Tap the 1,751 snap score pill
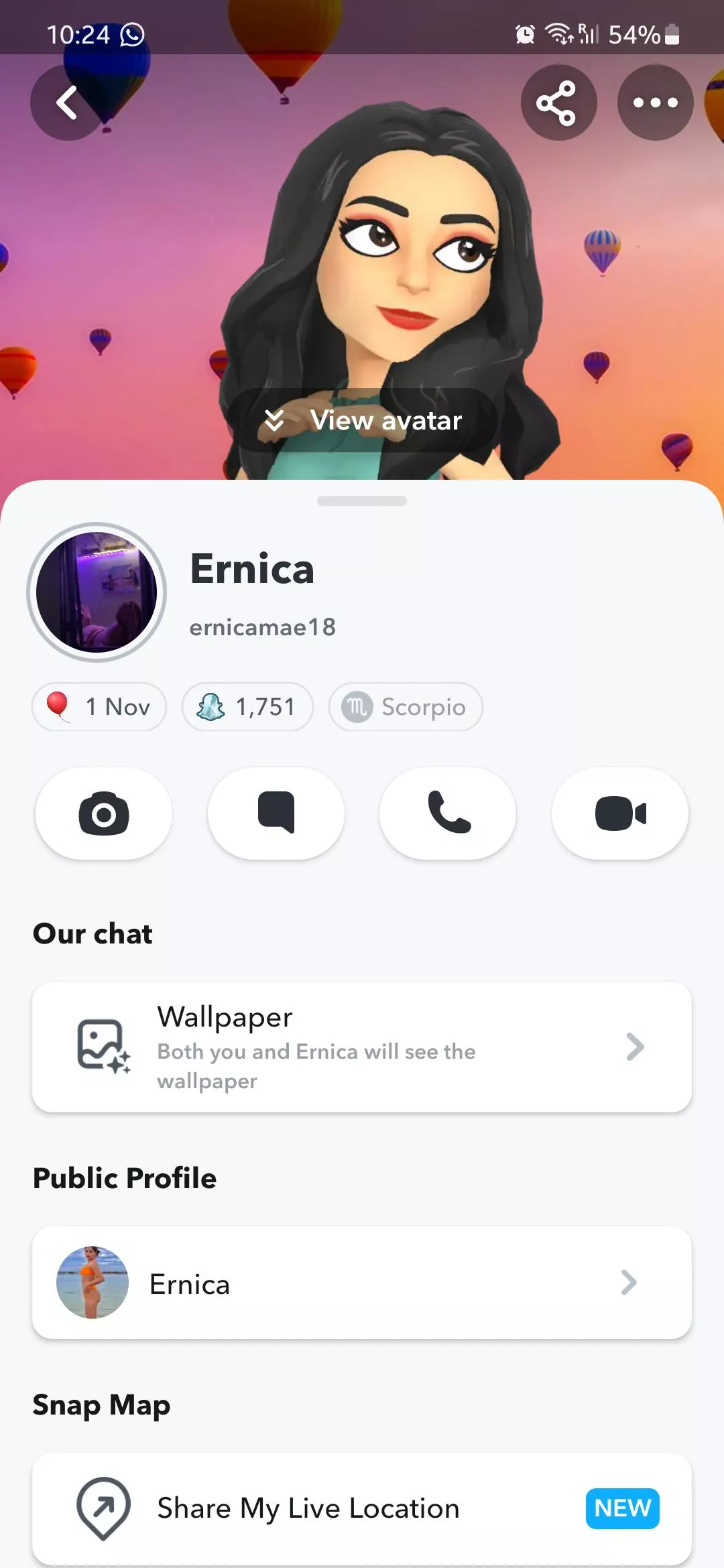724x1568 pixels. (247, 706)
